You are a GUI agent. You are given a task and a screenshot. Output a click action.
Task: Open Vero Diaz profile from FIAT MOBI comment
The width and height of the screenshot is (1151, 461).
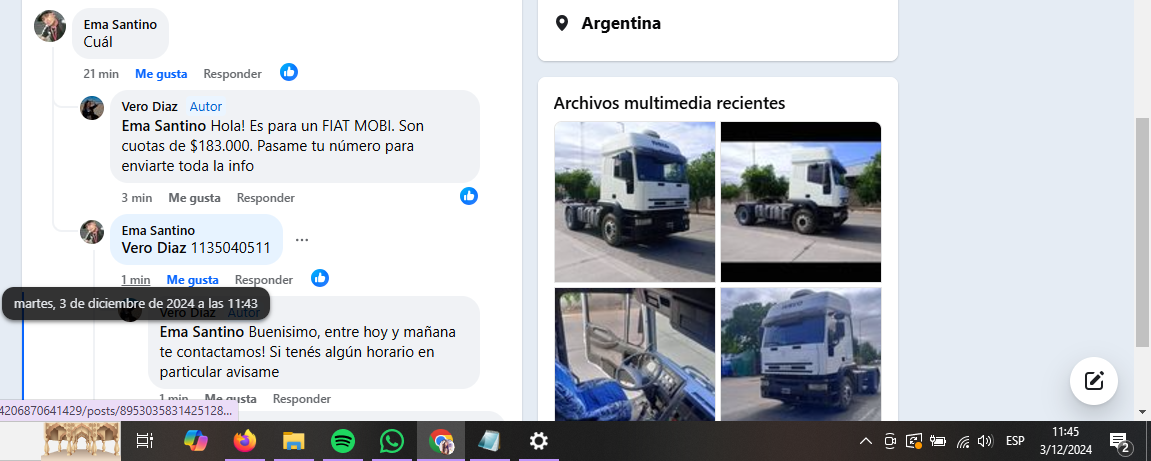pos(149,106)
